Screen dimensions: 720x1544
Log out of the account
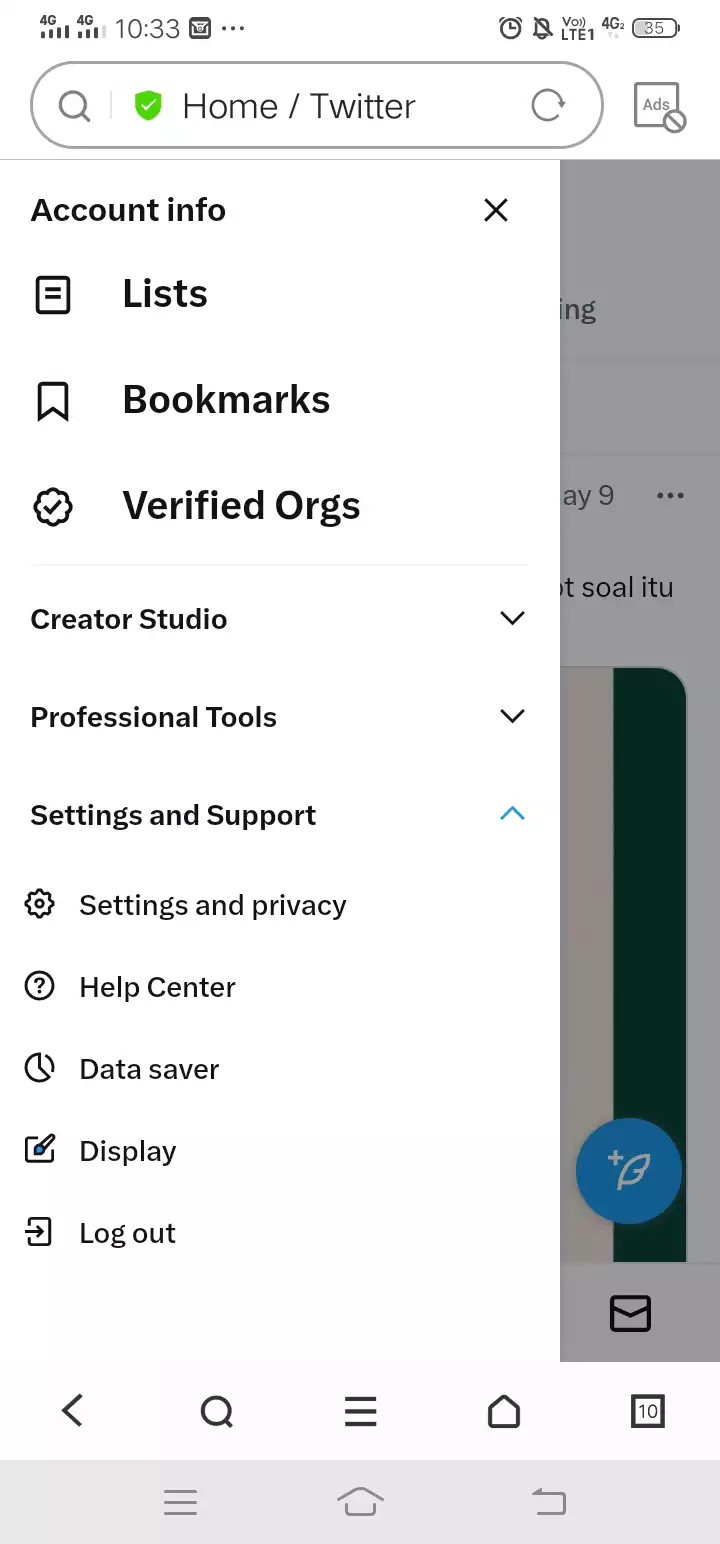click(280, 1233)
